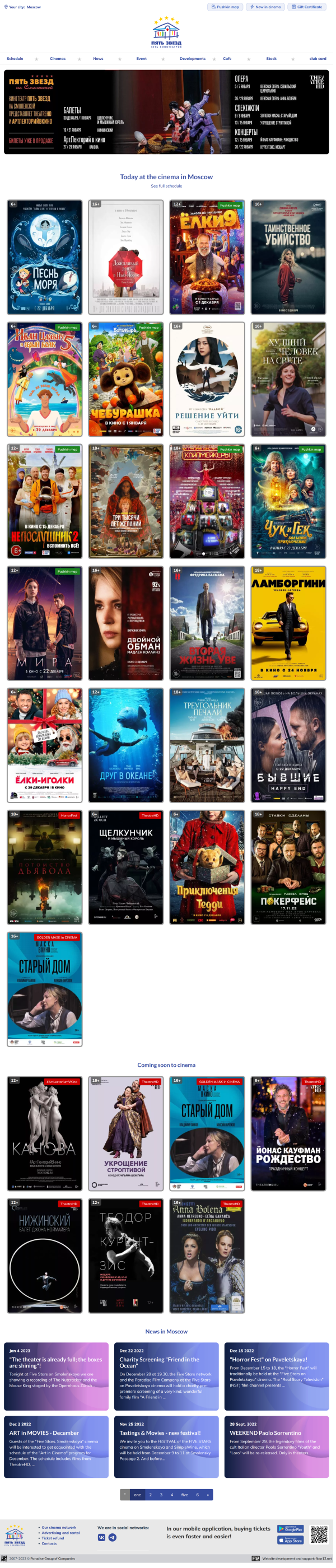Open the club card page

(318, 59)
